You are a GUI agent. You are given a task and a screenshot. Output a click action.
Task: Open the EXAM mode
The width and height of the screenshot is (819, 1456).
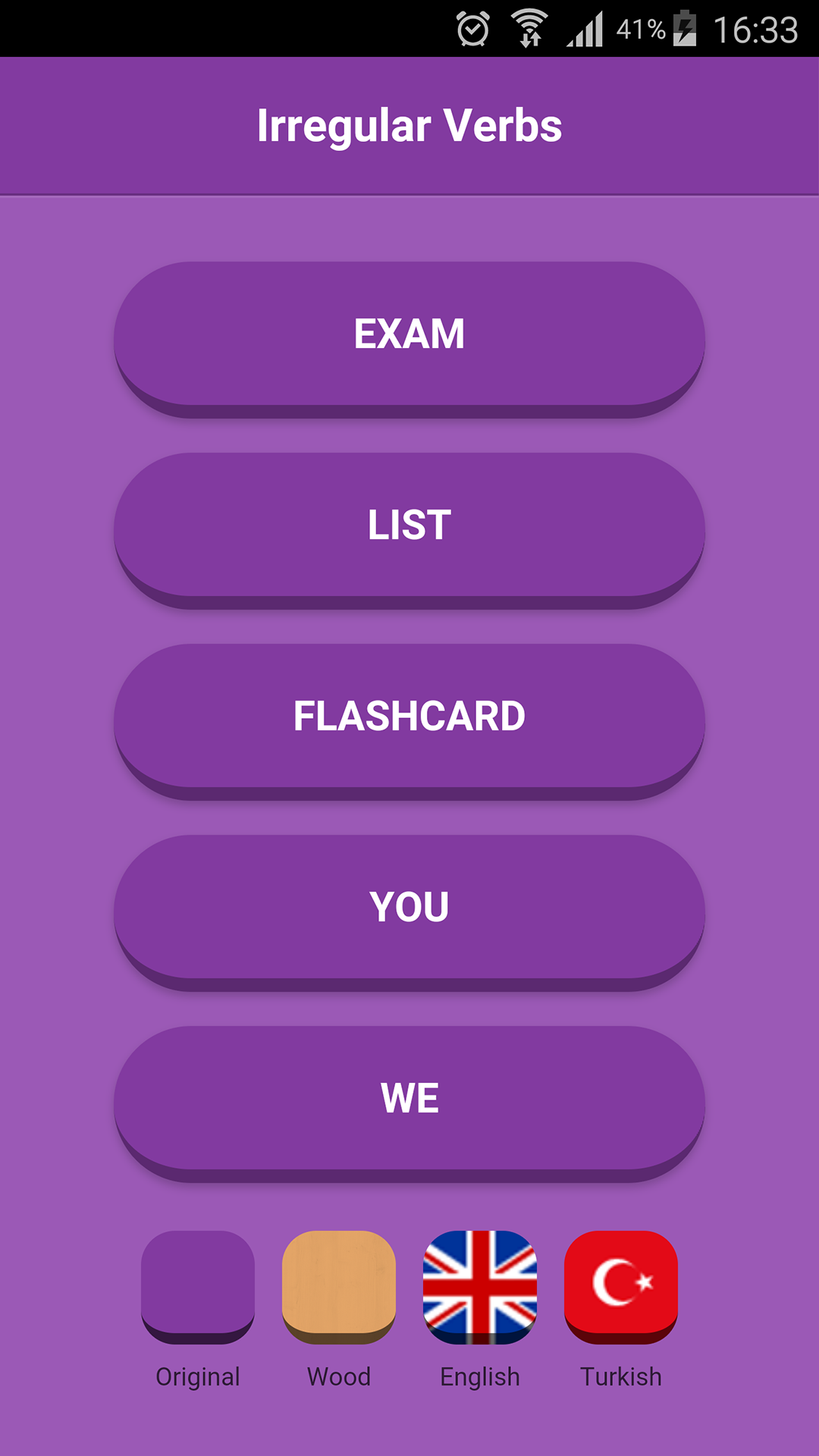tap(409, 334)
